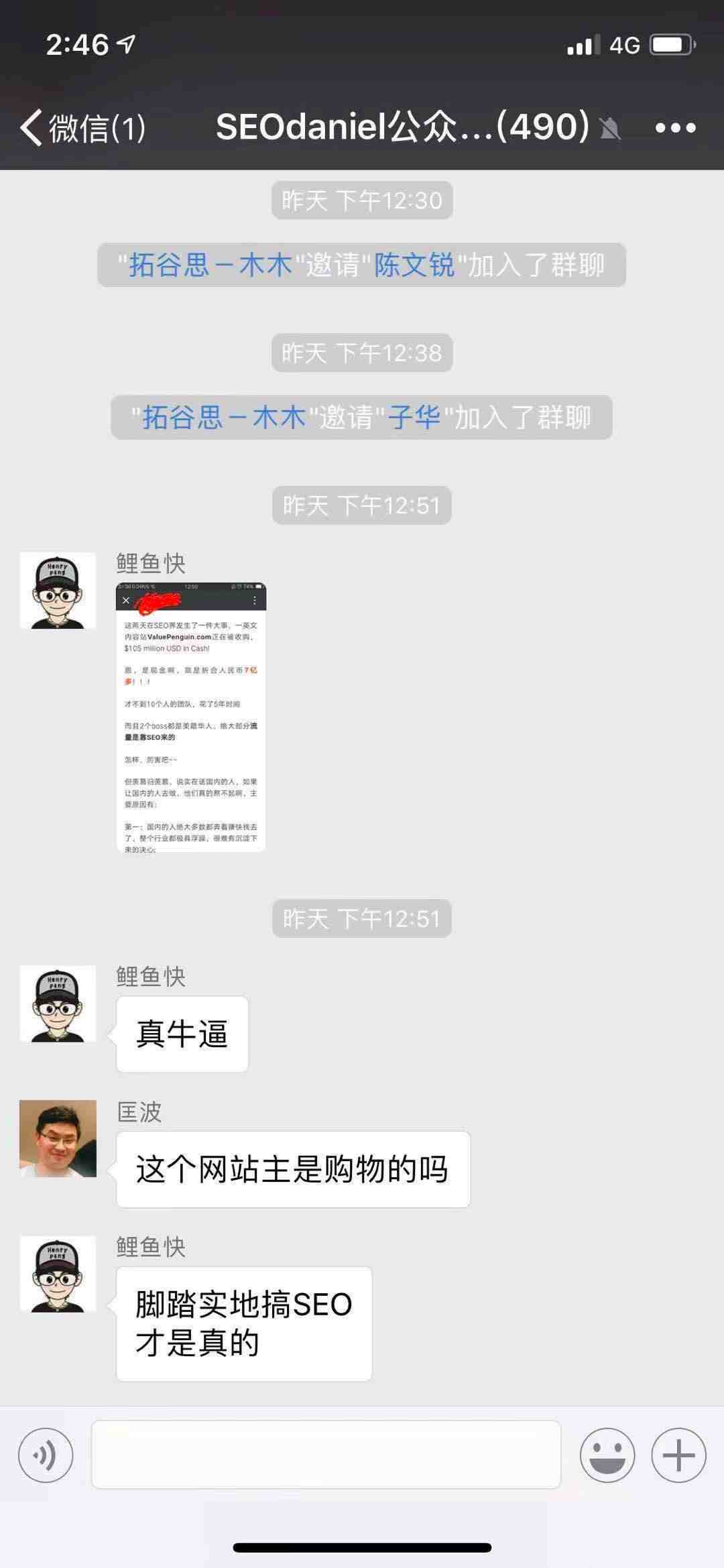The width and height of the screenshot is (724, 1568).
Task: View 匡波's profile via avatar
Action: 58,1138
